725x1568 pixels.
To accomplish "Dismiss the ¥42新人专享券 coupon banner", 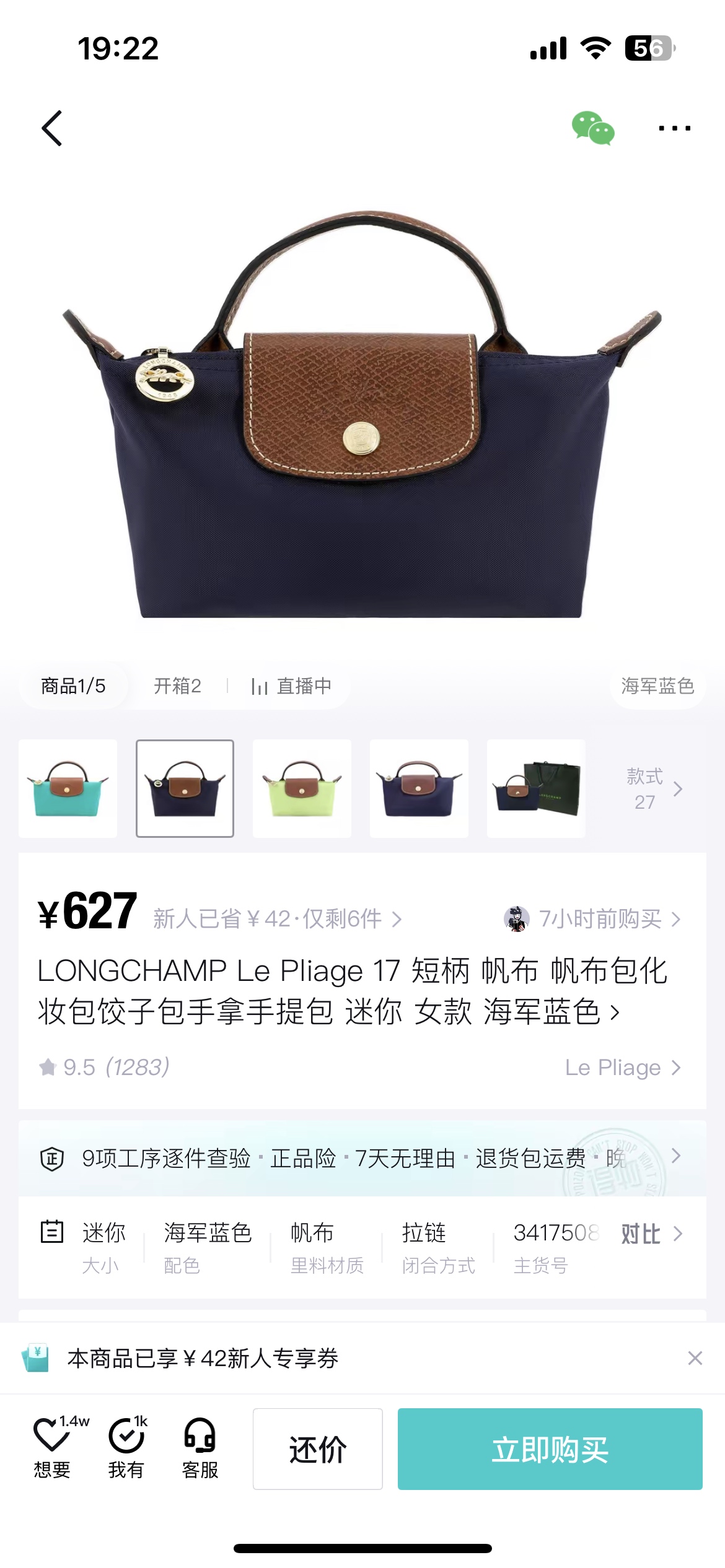I will pos(695,1358).
